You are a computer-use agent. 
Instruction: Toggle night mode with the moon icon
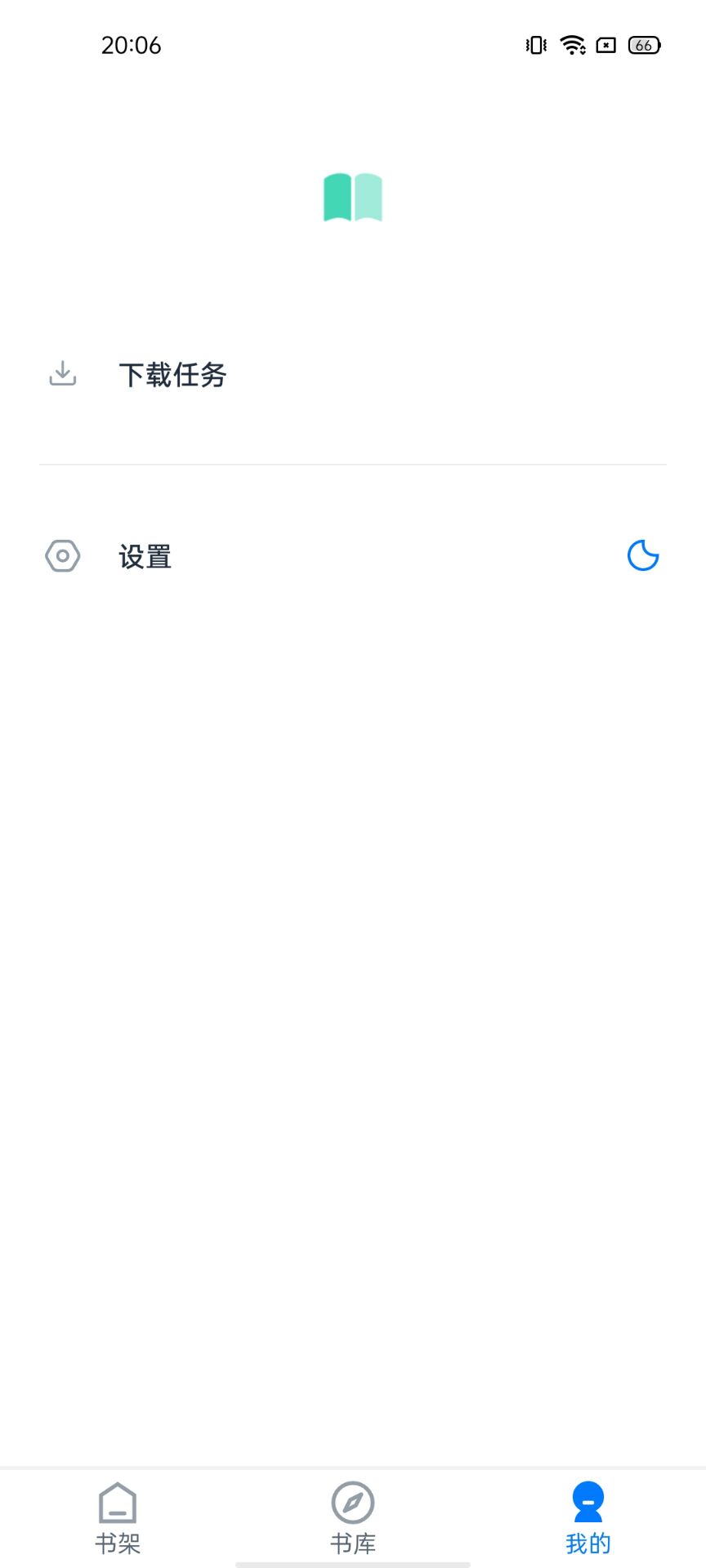coord(643,556)
